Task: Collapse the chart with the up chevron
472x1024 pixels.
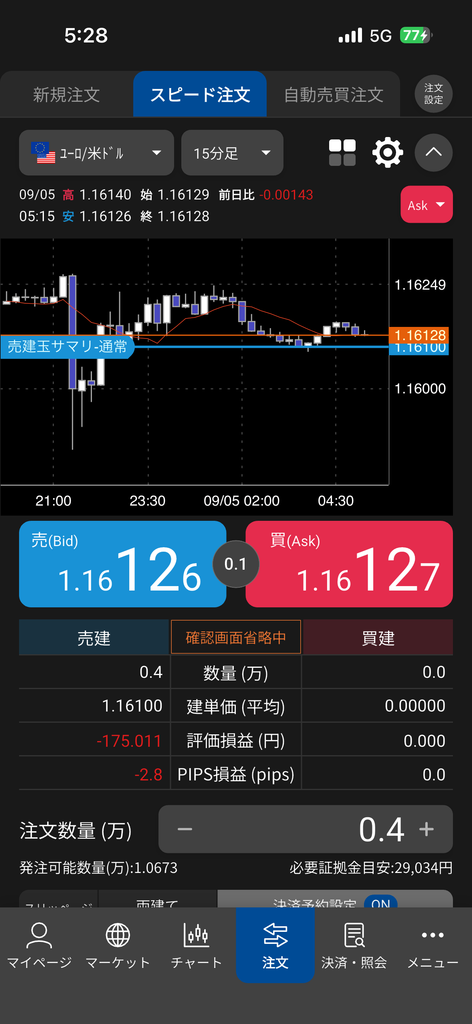Action: (x=433, y=153)
